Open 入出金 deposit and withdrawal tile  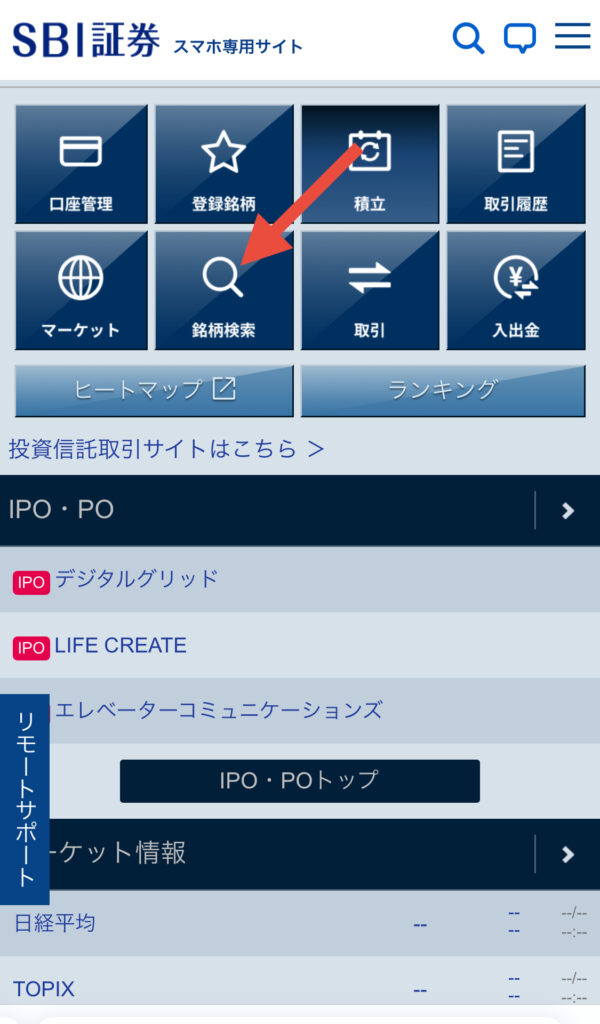pyautogui.click(x=515, y=291)
